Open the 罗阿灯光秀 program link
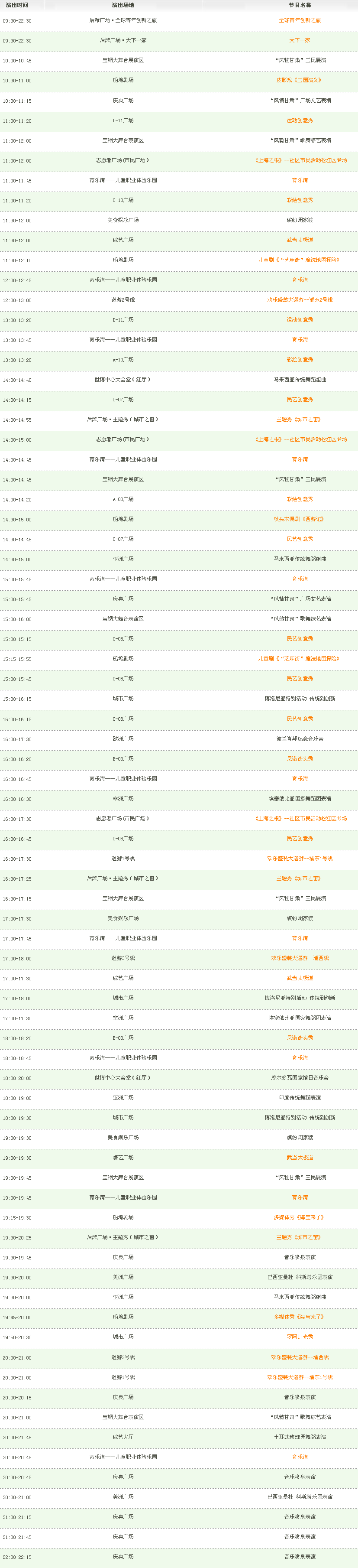This screenshot has width=358, height=1568. tap(300, 1337)
